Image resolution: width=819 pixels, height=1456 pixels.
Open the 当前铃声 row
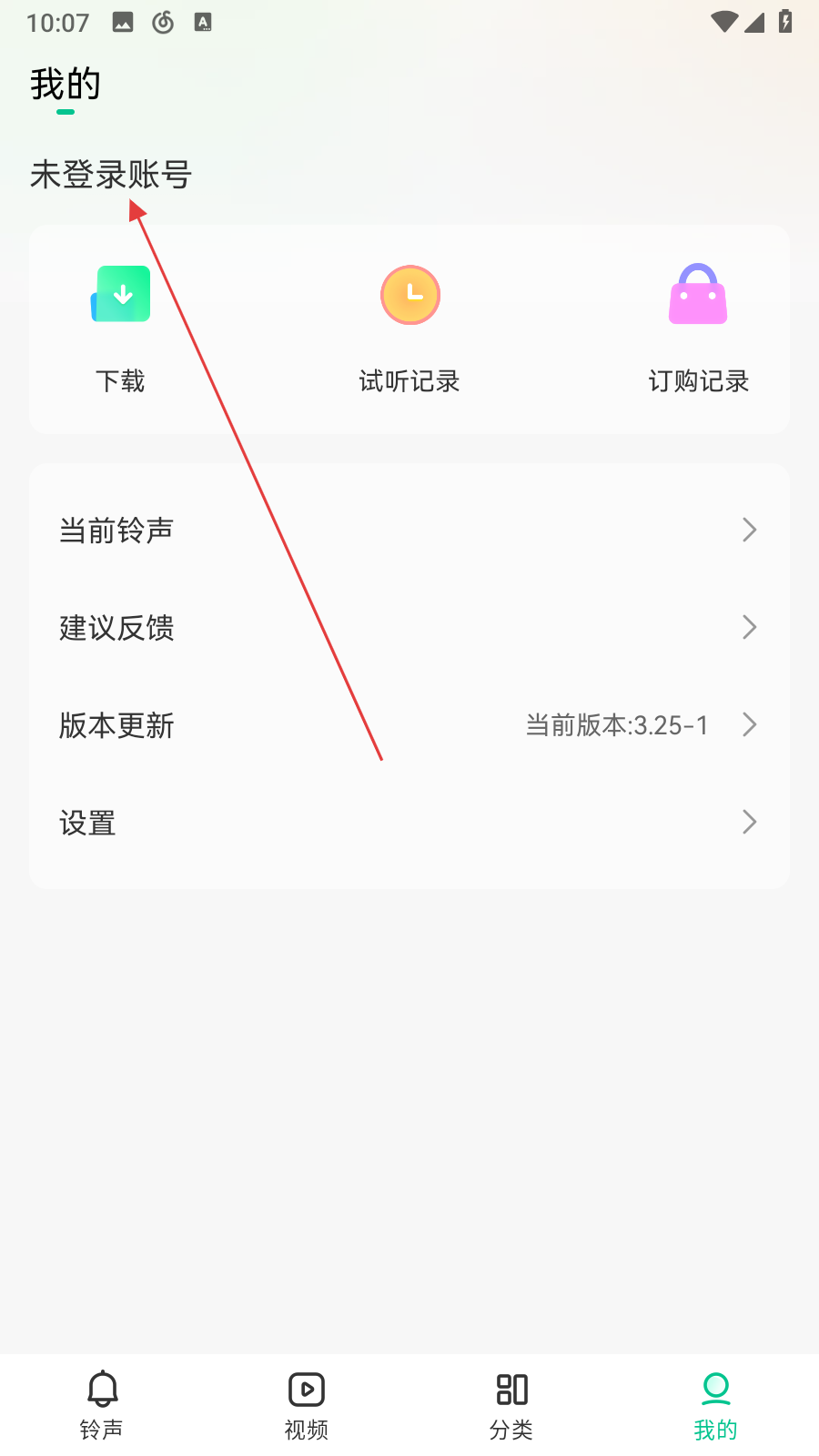point(409,531)
